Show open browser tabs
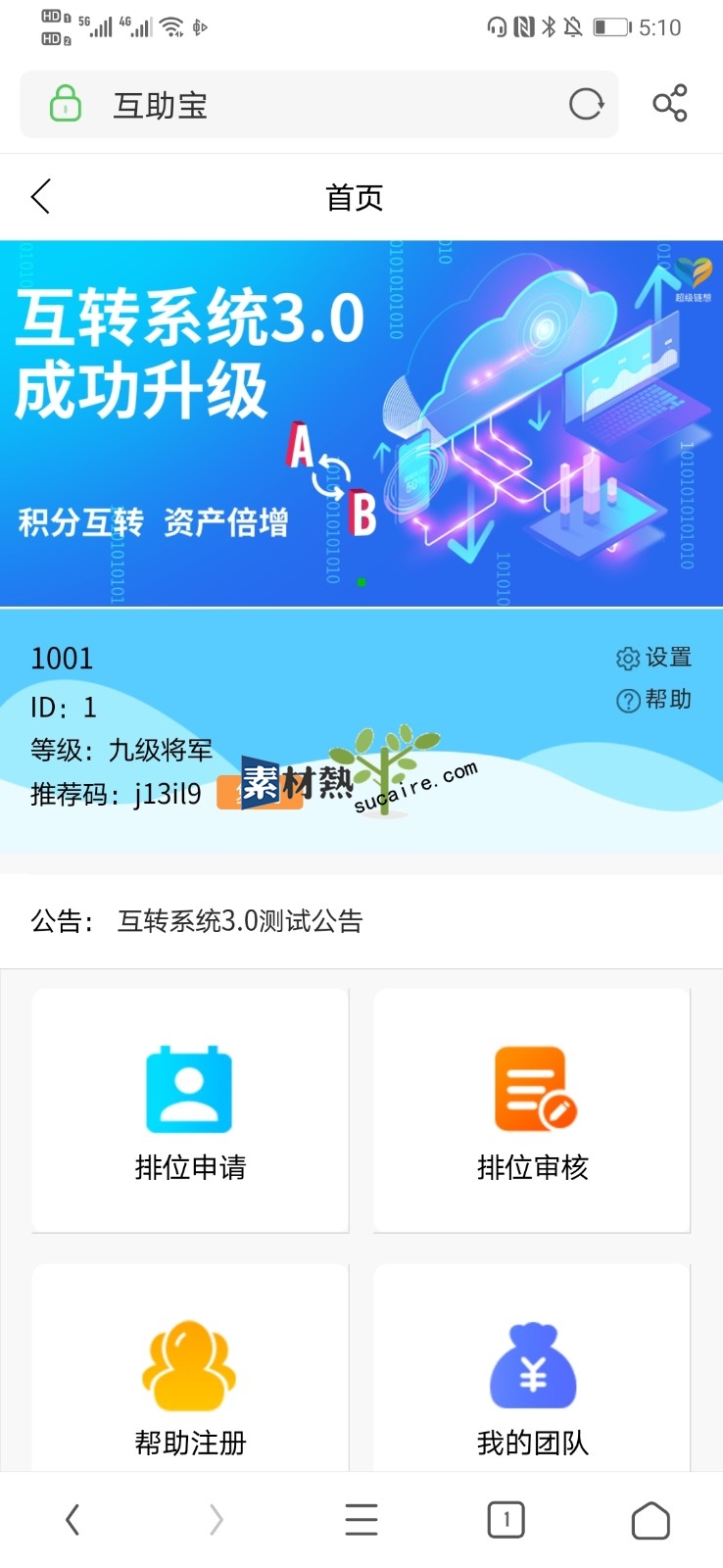The image size is (723, 1568). [x=506, y=1520]
